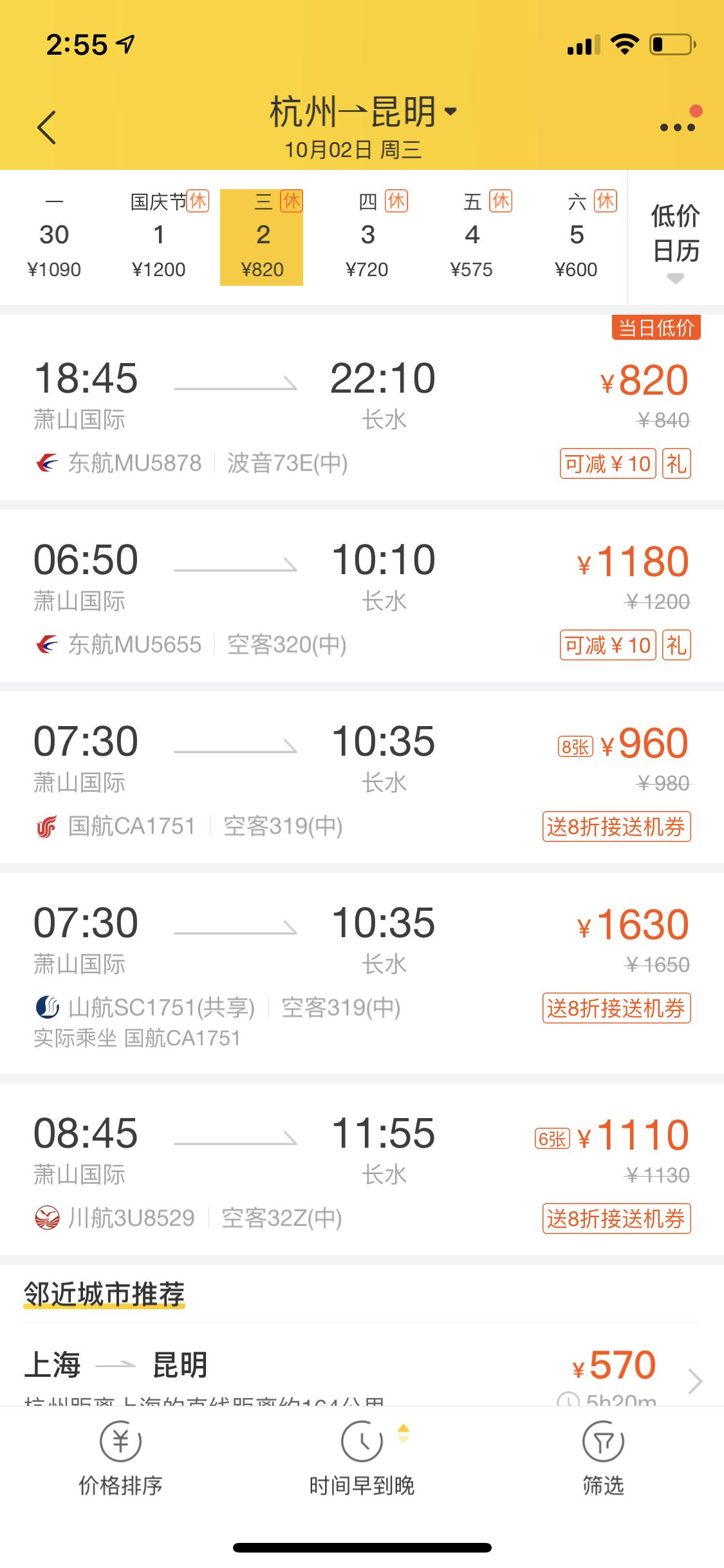
Task: Select the October 3 date tab
Action: pos(368,235)
